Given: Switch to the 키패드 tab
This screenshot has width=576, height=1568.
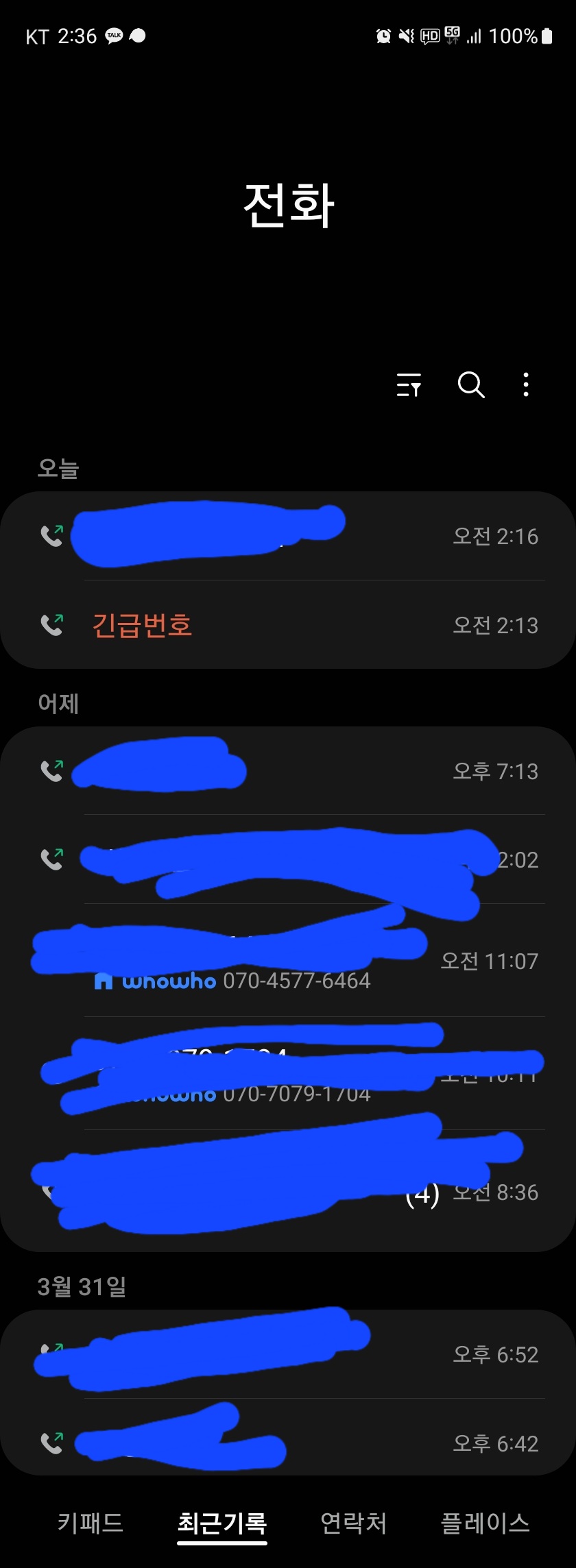Looking at the screenshot, I should click(x=90, y=1523).
